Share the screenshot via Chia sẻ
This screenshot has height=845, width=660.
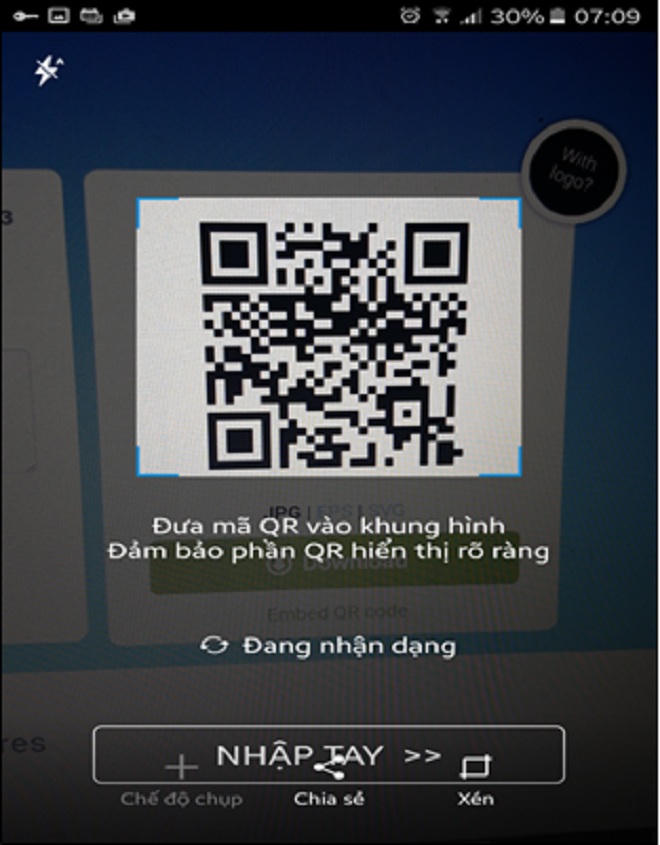pos(329,782)
